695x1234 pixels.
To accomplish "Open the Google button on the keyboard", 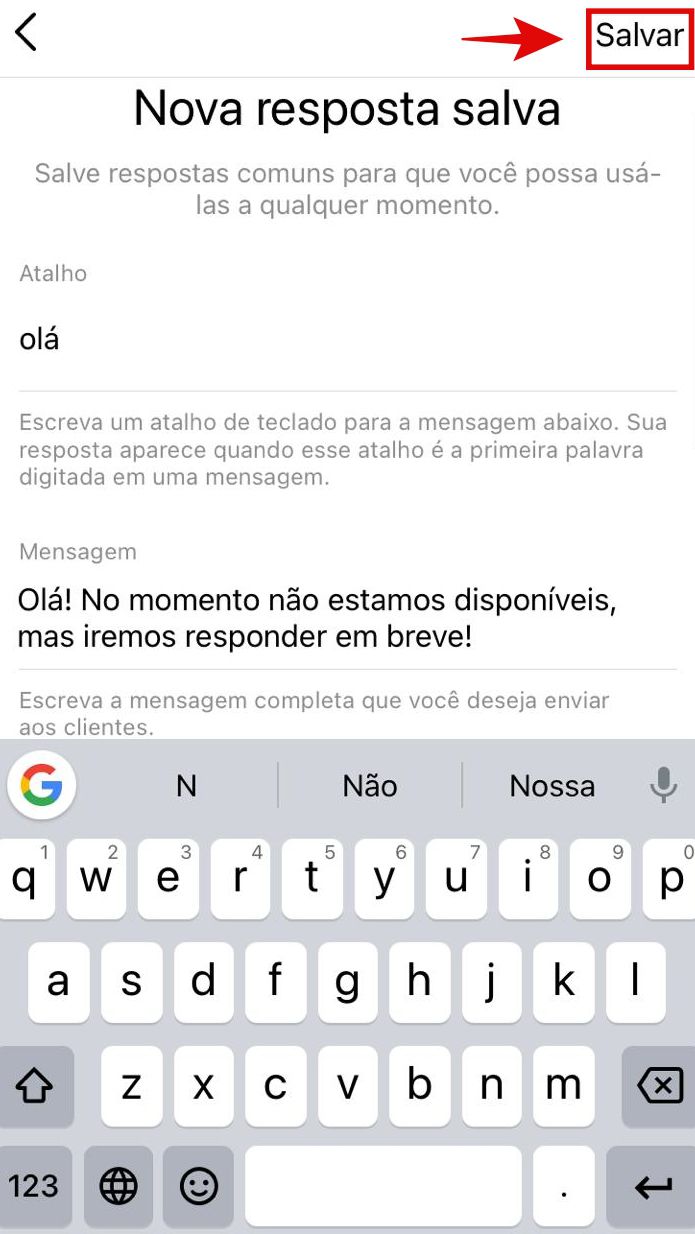I will pyautogui.click(x=42, y=786).
